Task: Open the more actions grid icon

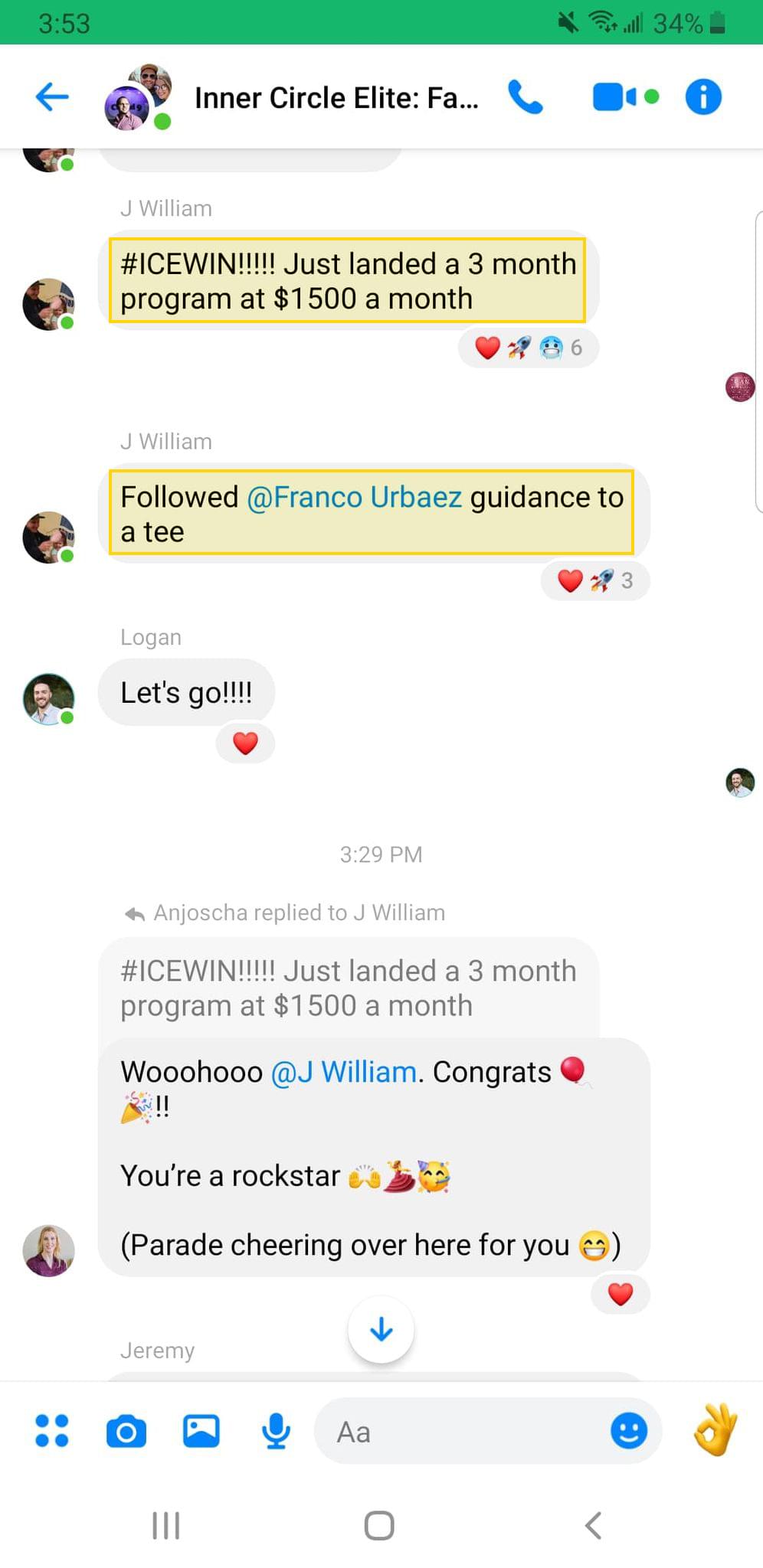Action: tap(52, 1430)
